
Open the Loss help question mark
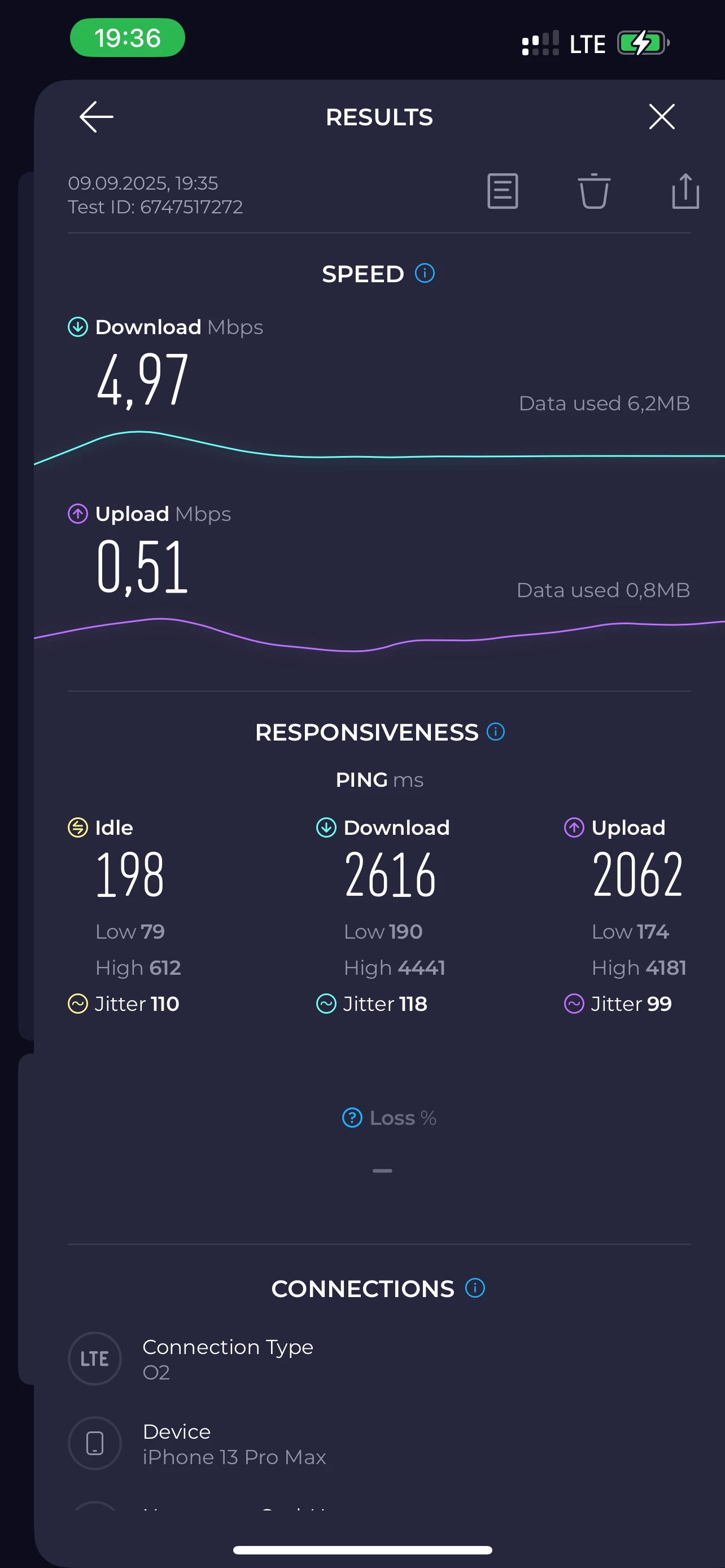point(352,1118)
